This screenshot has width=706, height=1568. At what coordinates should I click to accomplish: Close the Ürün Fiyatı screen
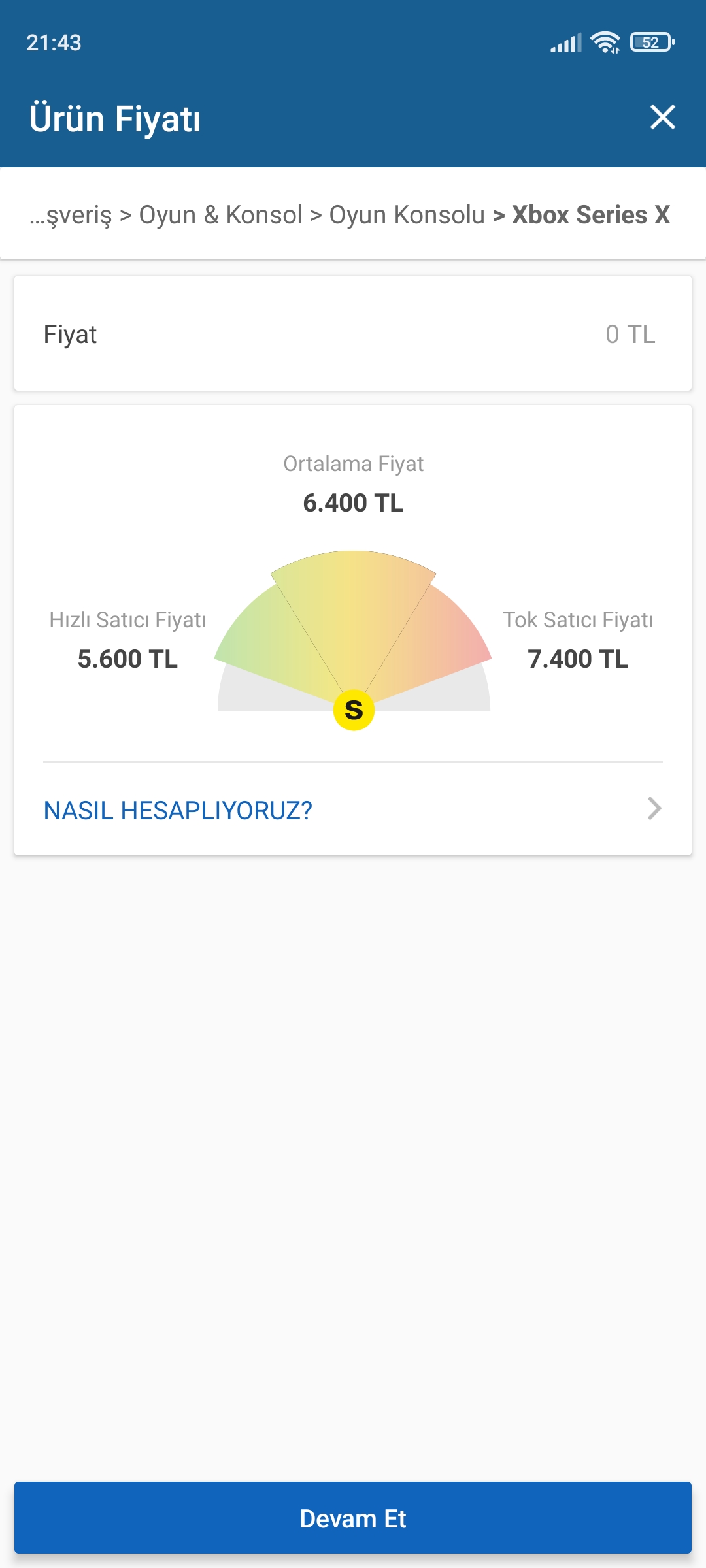point(662,118)
